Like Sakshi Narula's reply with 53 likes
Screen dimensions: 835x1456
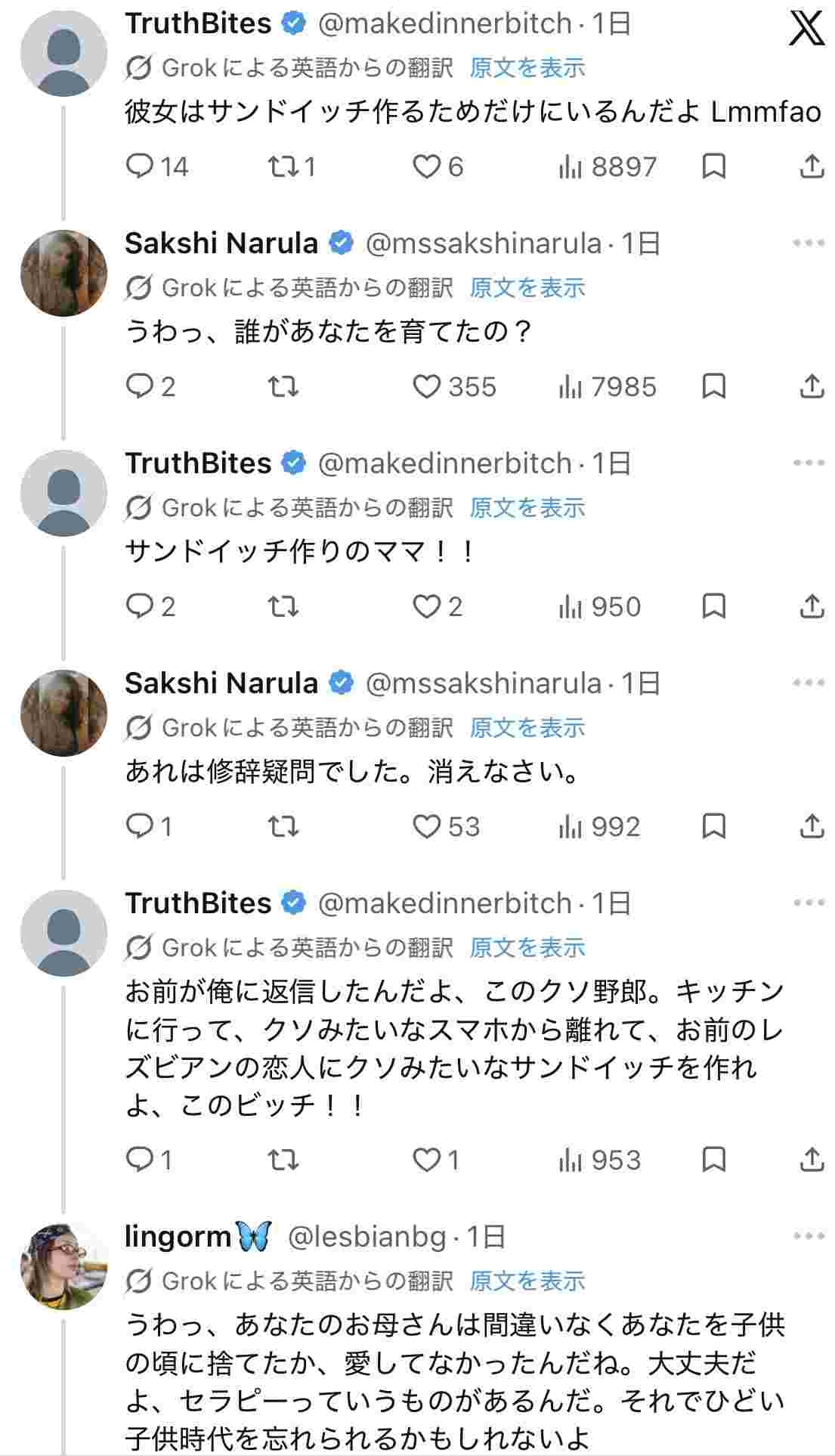pos(427,826)
